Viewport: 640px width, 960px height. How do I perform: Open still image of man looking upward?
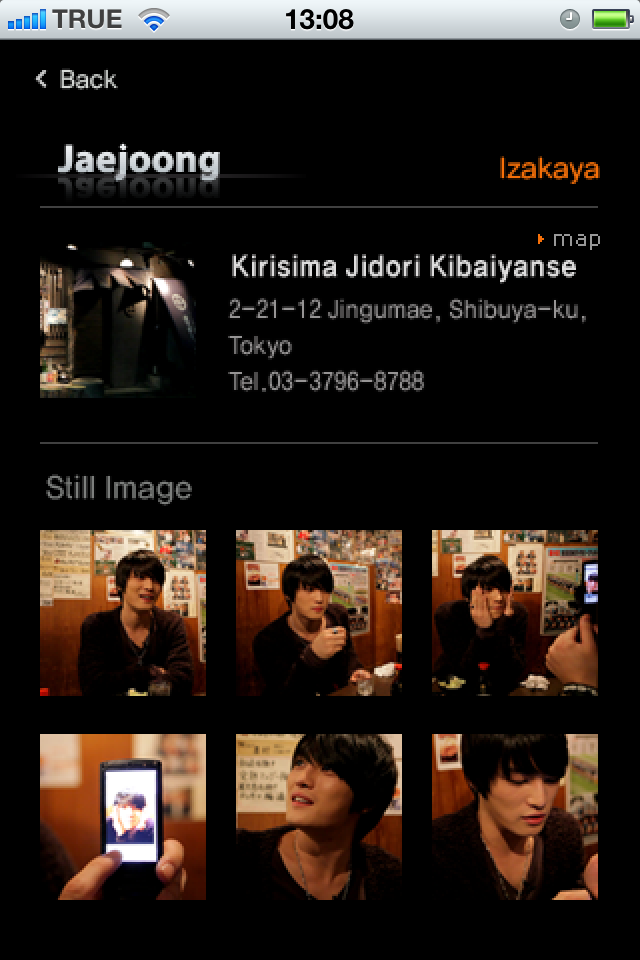(x=319, y=817)
